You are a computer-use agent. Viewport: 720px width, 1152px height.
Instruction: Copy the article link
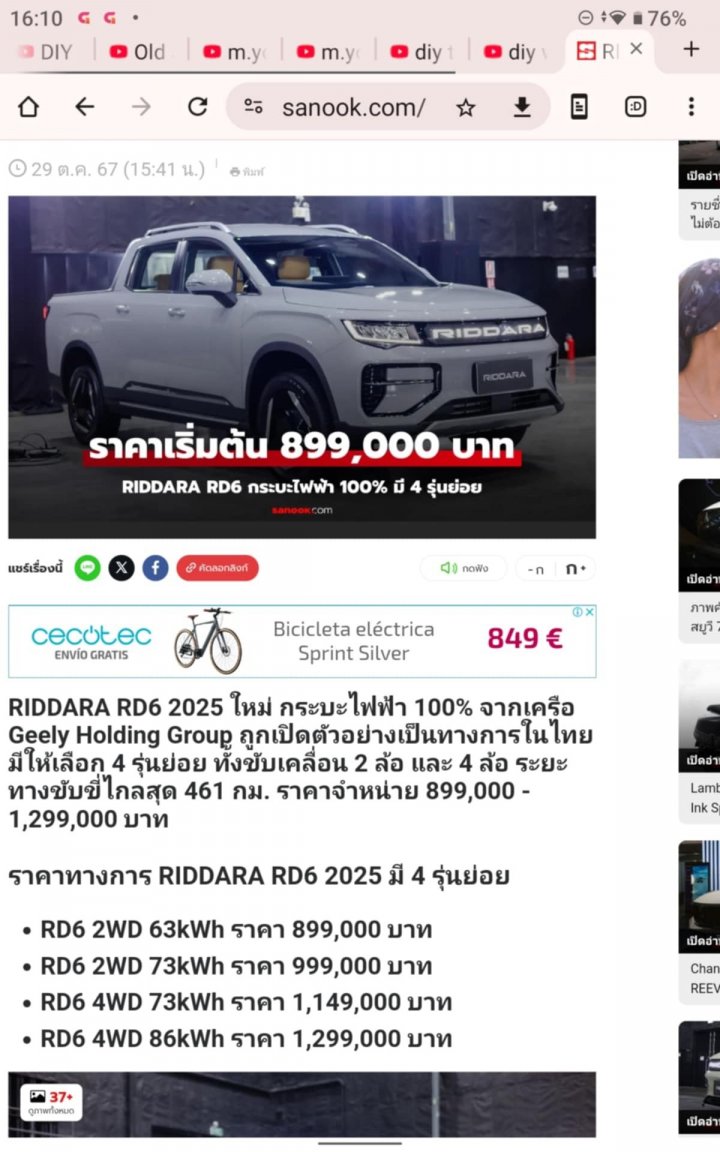click(218, 568)
